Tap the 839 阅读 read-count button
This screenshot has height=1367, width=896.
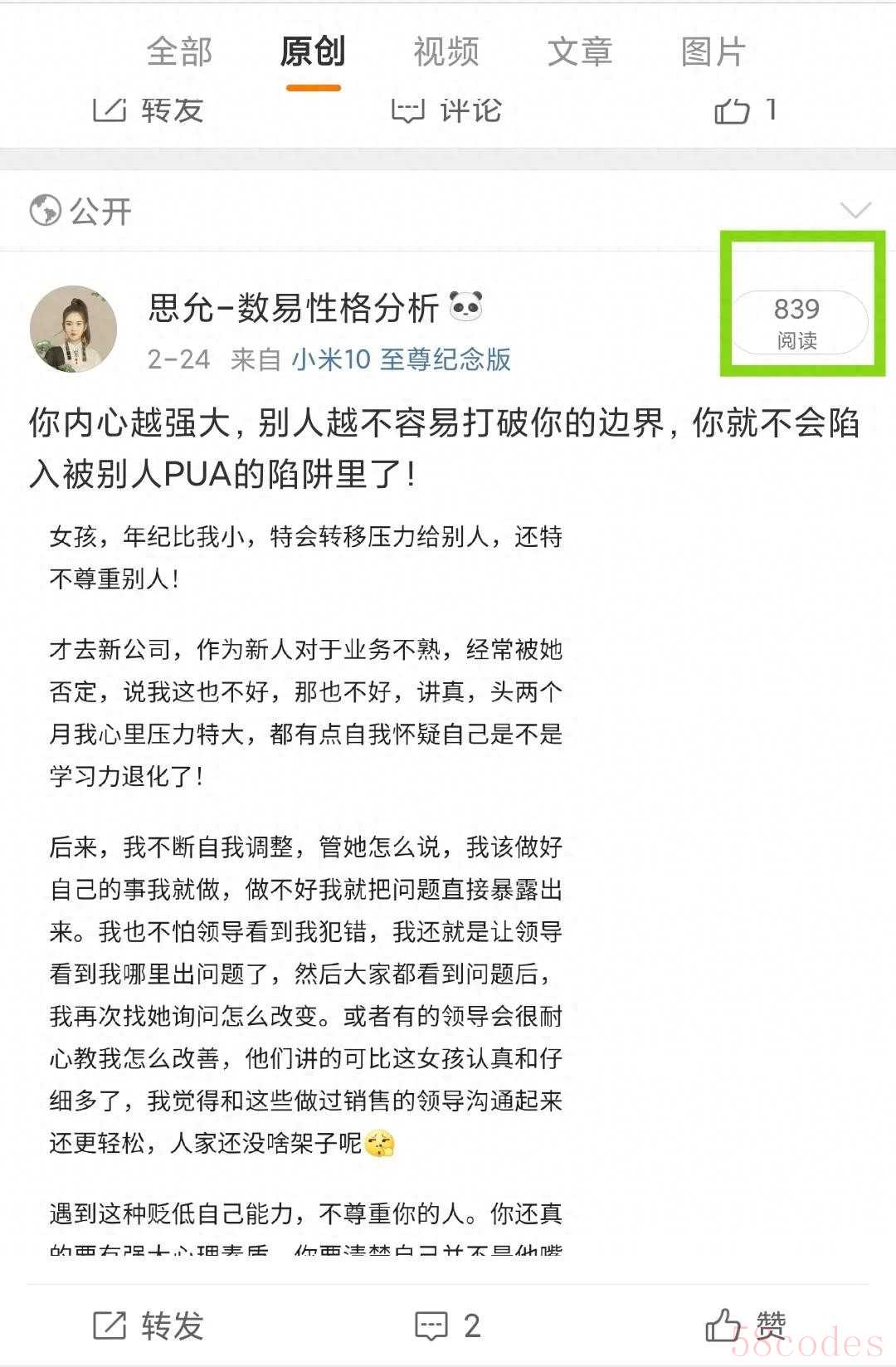click(797, 323)
